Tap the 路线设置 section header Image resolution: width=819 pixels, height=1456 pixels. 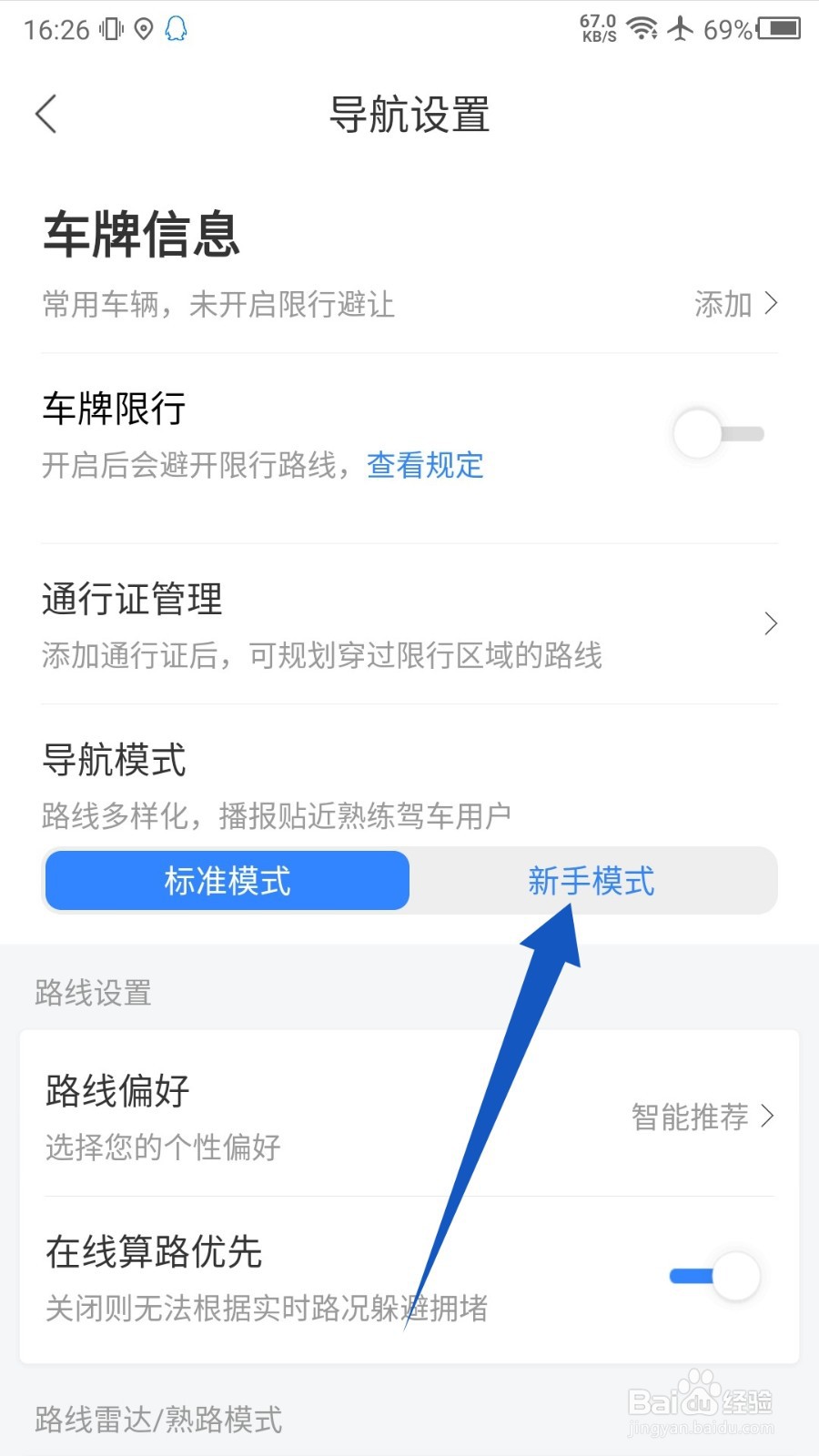coord(93,993)
